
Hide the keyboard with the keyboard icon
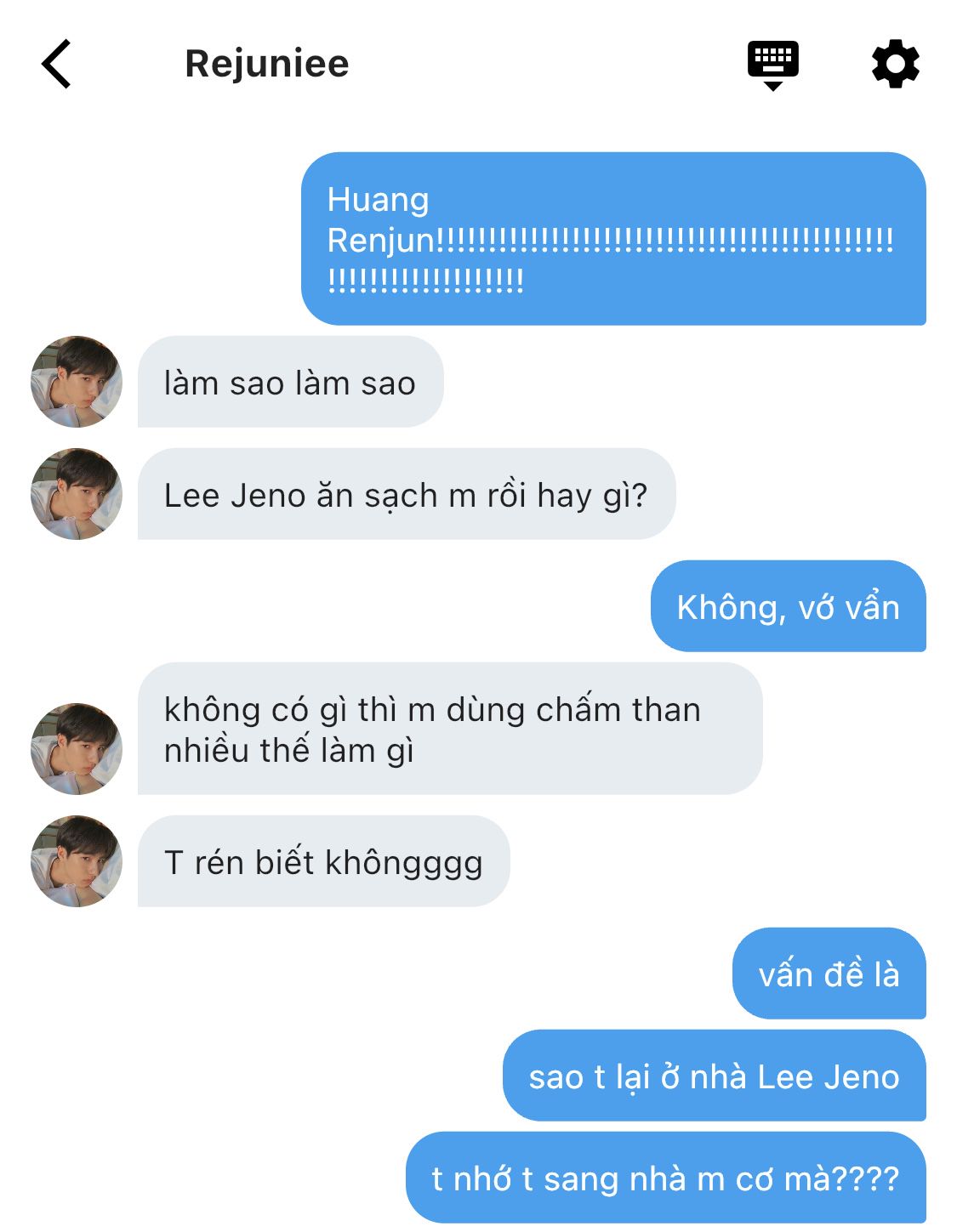click(772, 64)
